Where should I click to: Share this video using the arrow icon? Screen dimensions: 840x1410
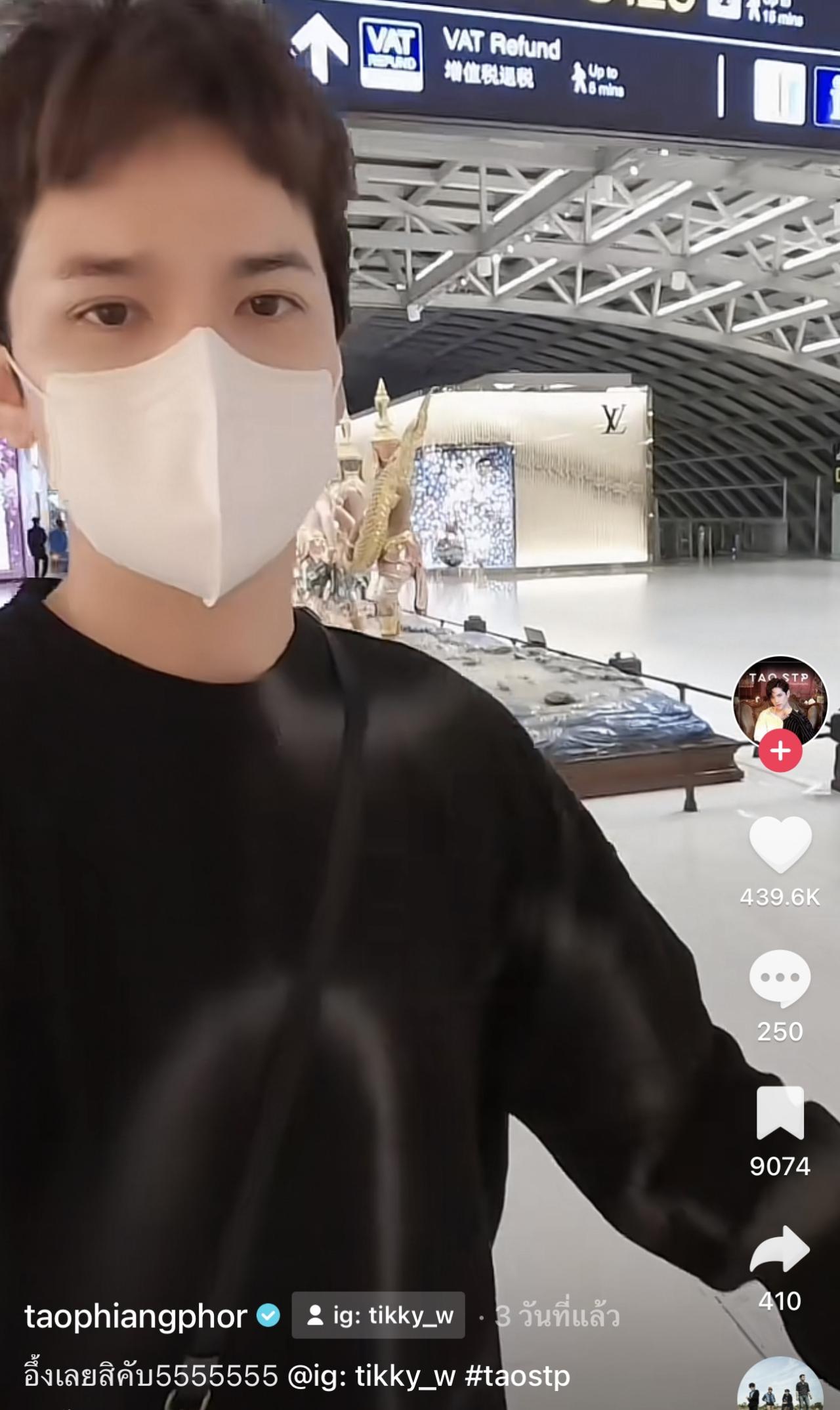780,1250
